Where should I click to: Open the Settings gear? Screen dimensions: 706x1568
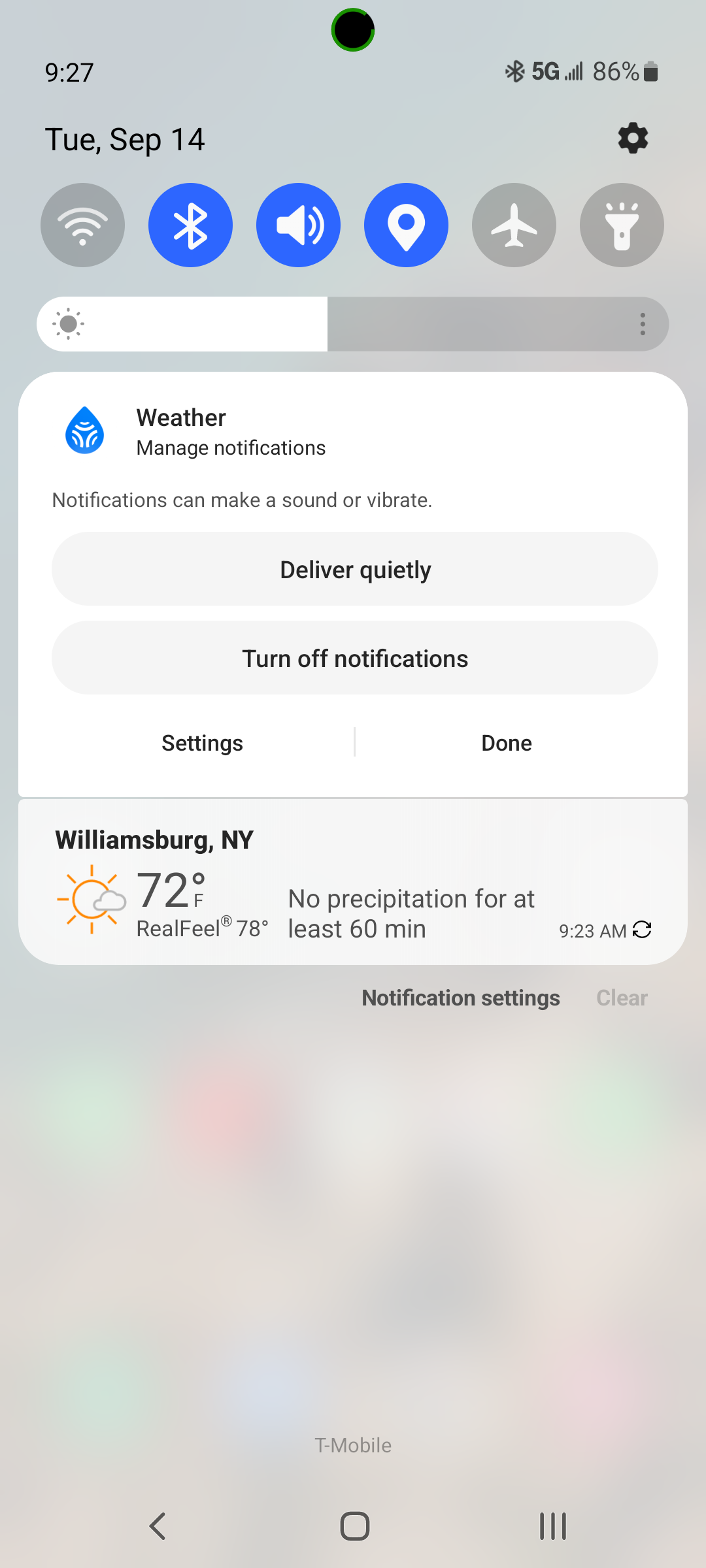631,139
